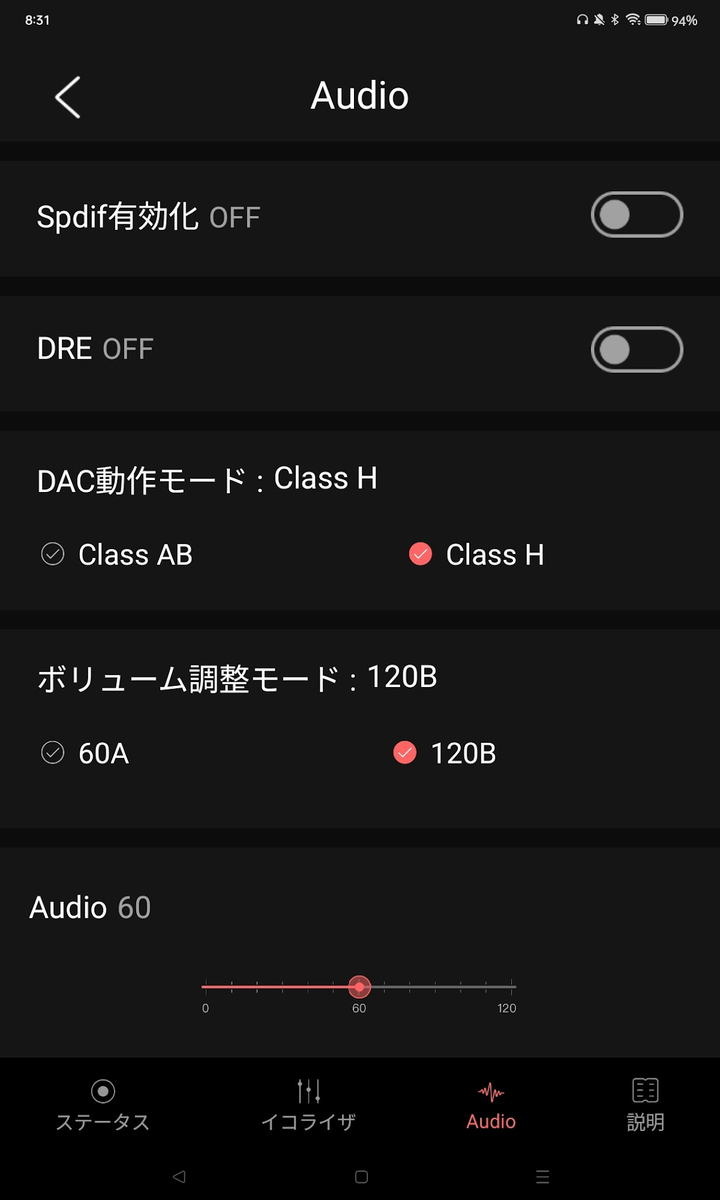Turn on the DRE switch
This screenshot has height=1200, width=720.
636,347
